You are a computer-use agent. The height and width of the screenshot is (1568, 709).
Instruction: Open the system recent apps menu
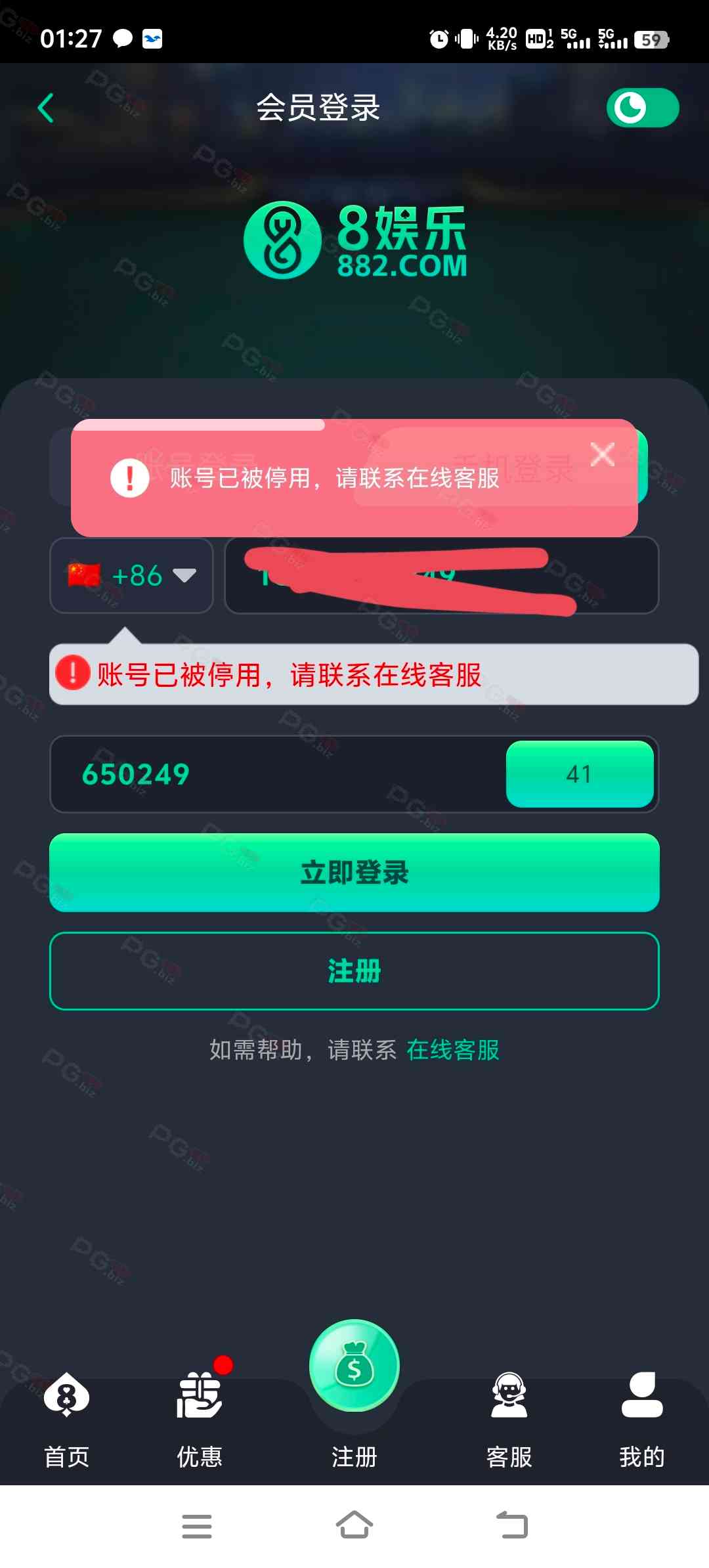click(x=197, y=1526)
